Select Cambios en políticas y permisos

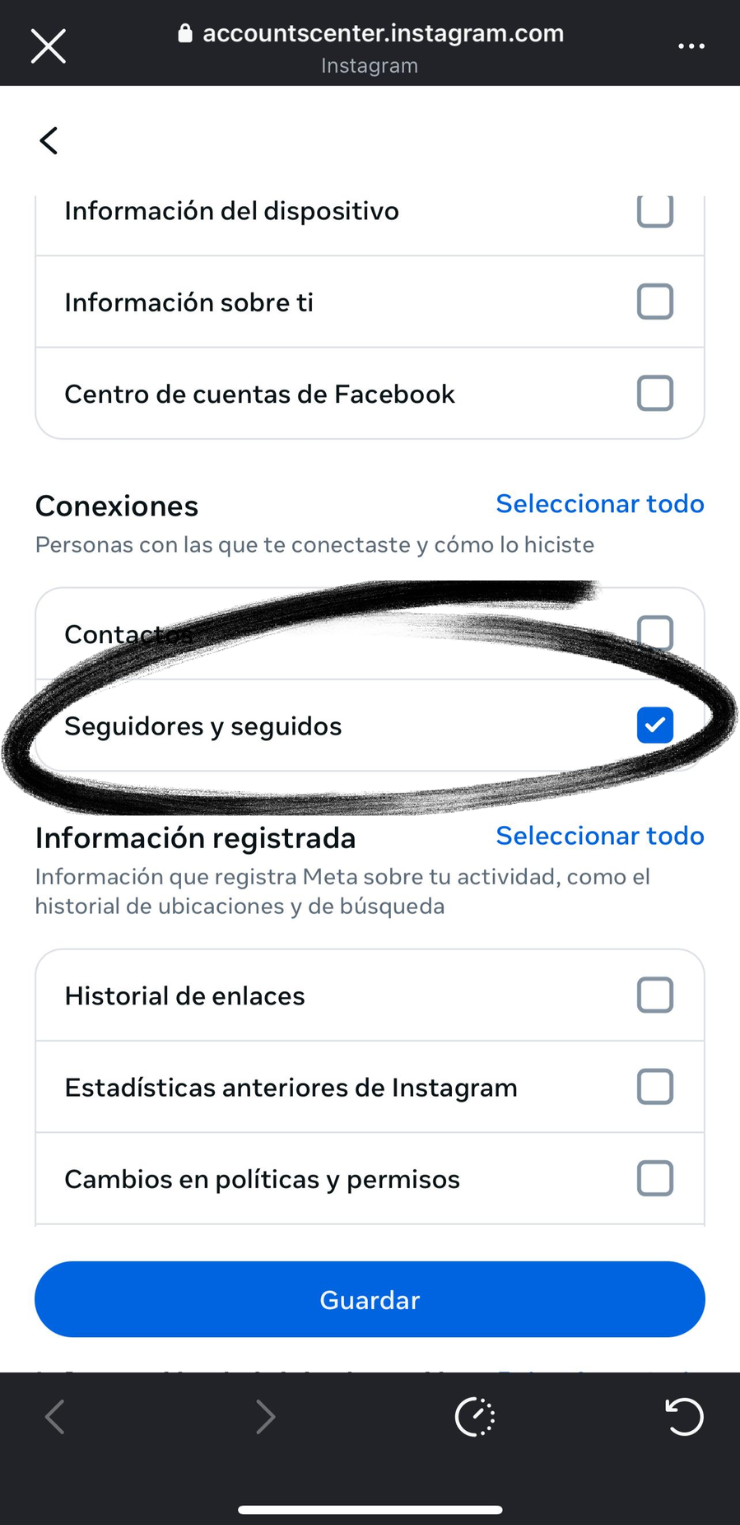pos(655,1178)
